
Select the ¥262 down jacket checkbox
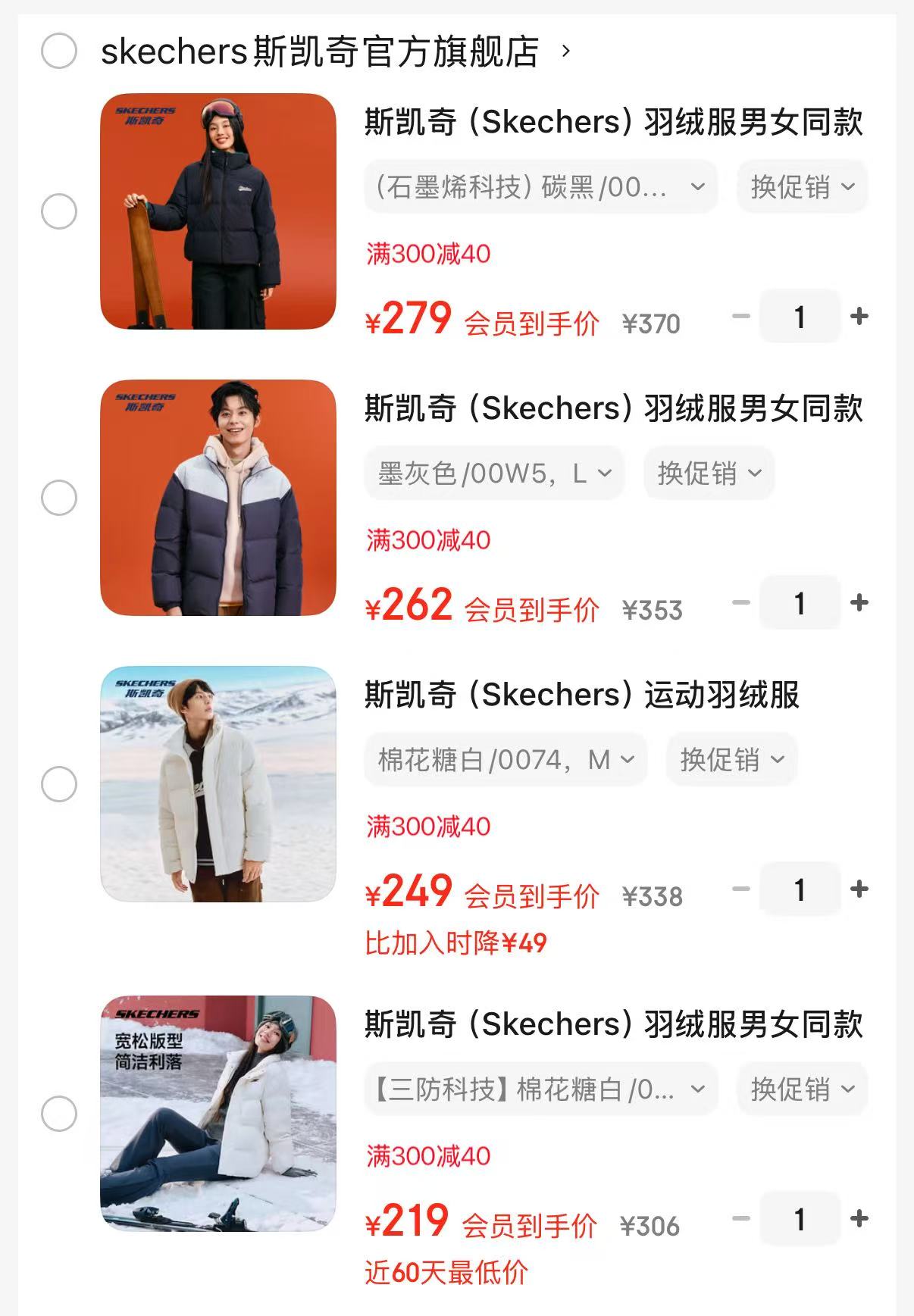pyautogui.click(x=59, y=498)
